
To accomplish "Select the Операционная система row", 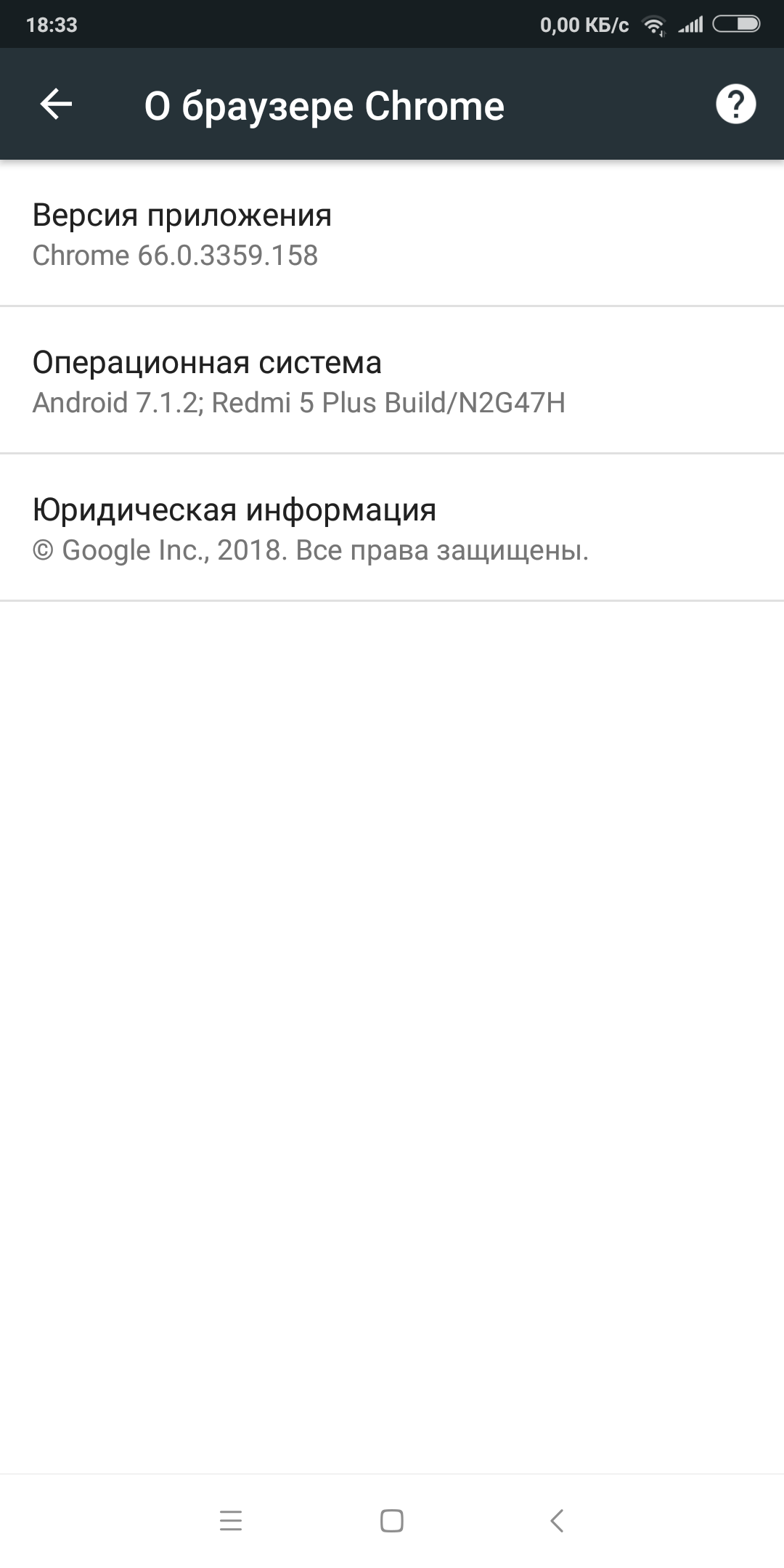I will coord(392,381).
